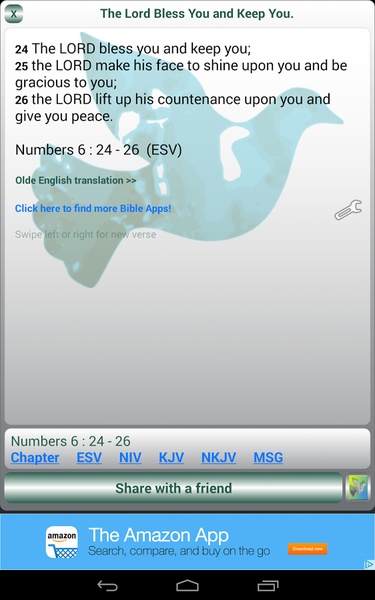Read the verse in MSG

point(268,457)
